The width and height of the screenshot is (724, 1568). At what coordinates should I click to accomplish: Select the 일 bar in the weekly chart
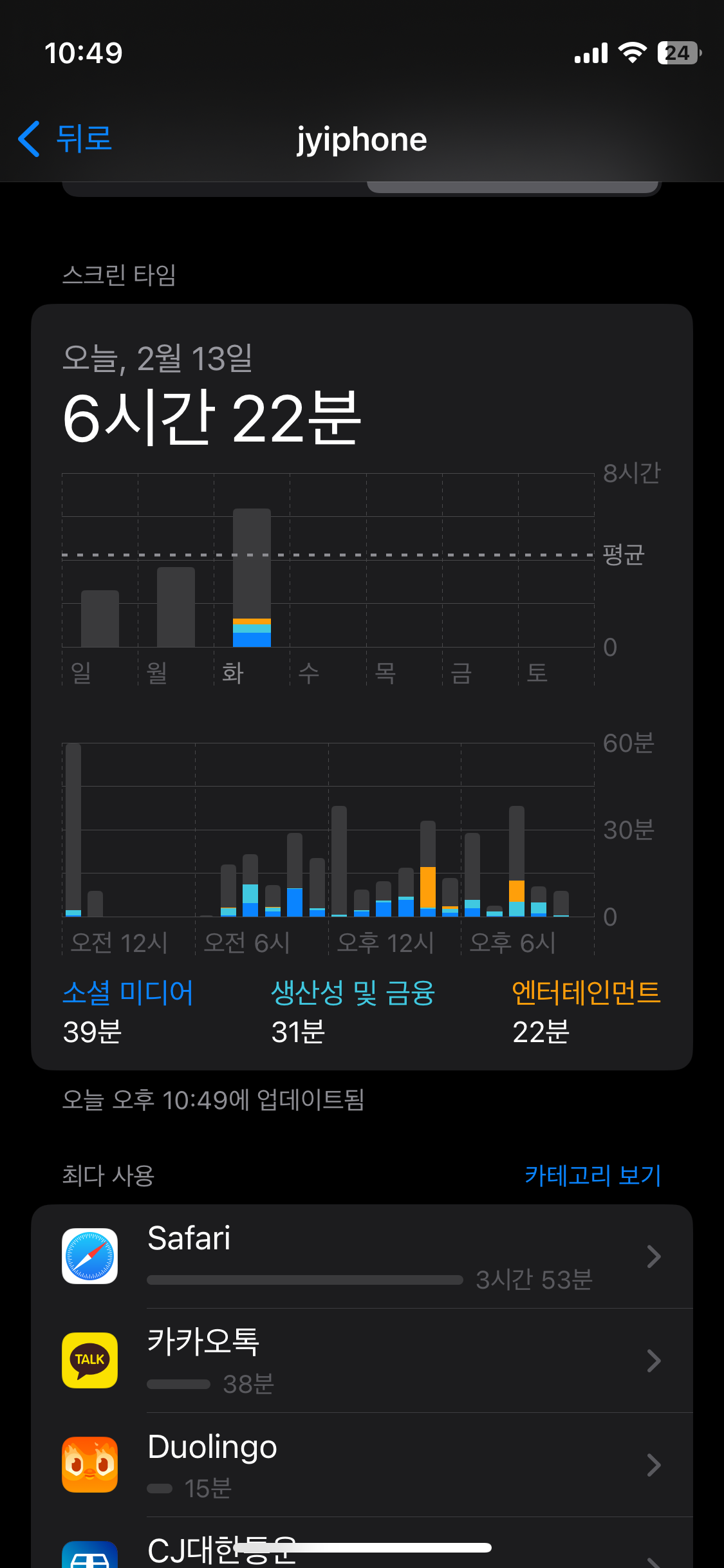tap(100, 619)
